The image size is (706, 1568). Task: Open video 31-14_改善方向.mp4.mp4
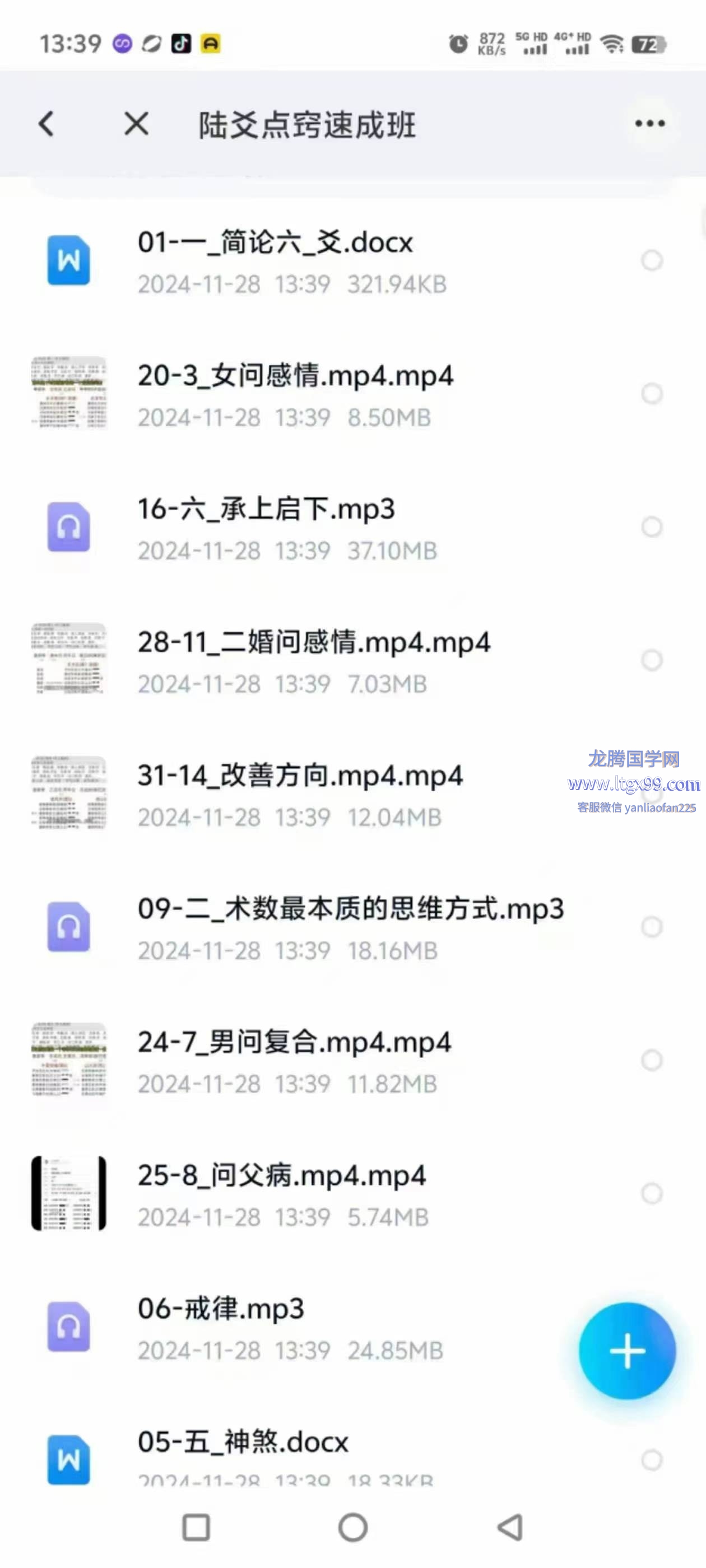pos(300,777)
